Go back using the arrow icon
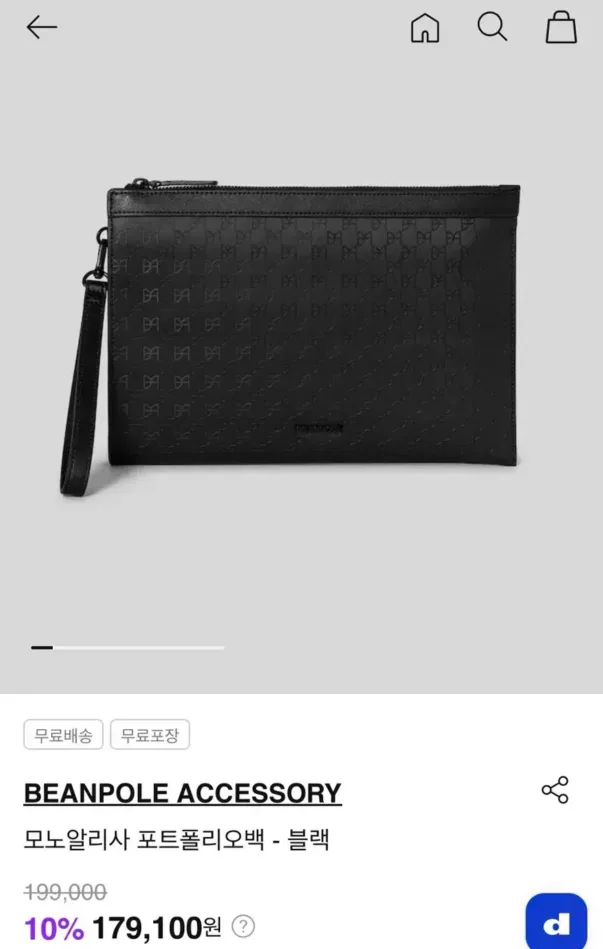 tap(41, 28)
